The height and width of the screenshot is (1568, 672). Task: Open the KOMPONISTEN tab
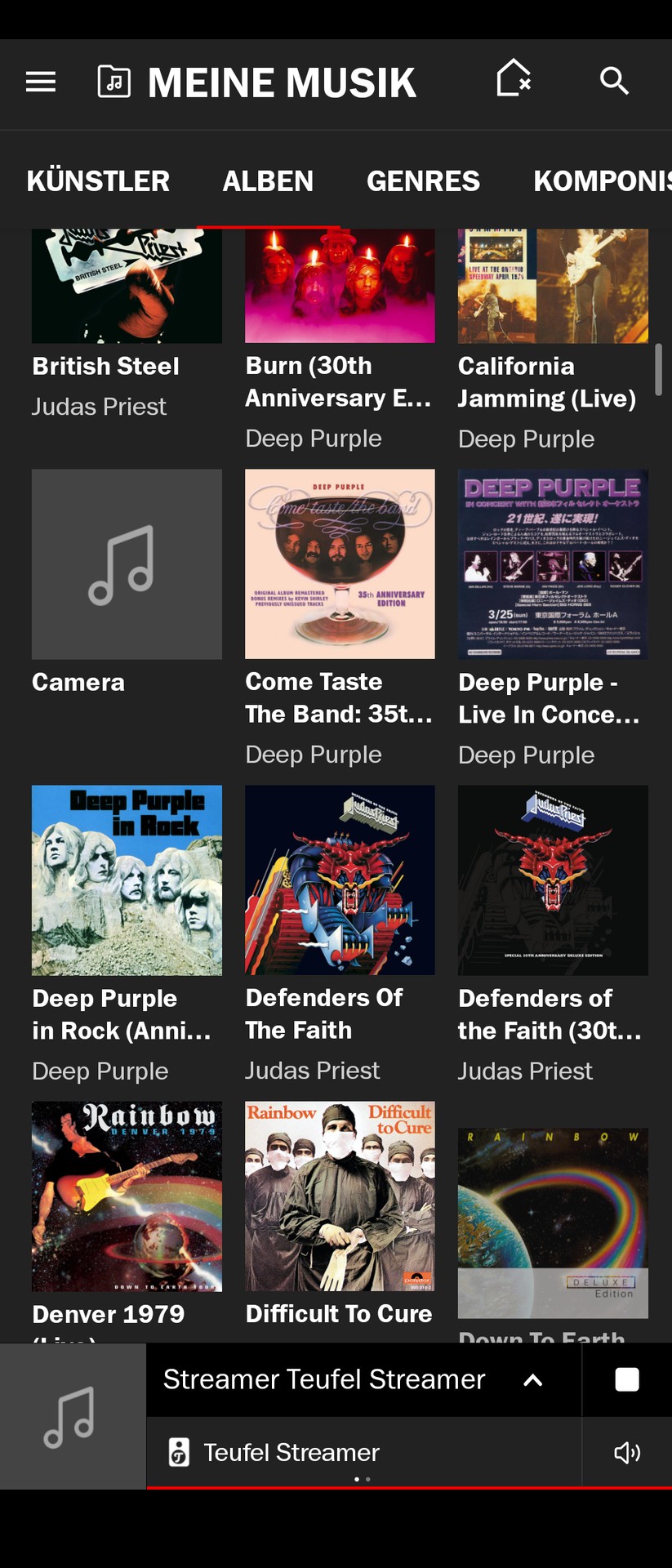(604, 180)
